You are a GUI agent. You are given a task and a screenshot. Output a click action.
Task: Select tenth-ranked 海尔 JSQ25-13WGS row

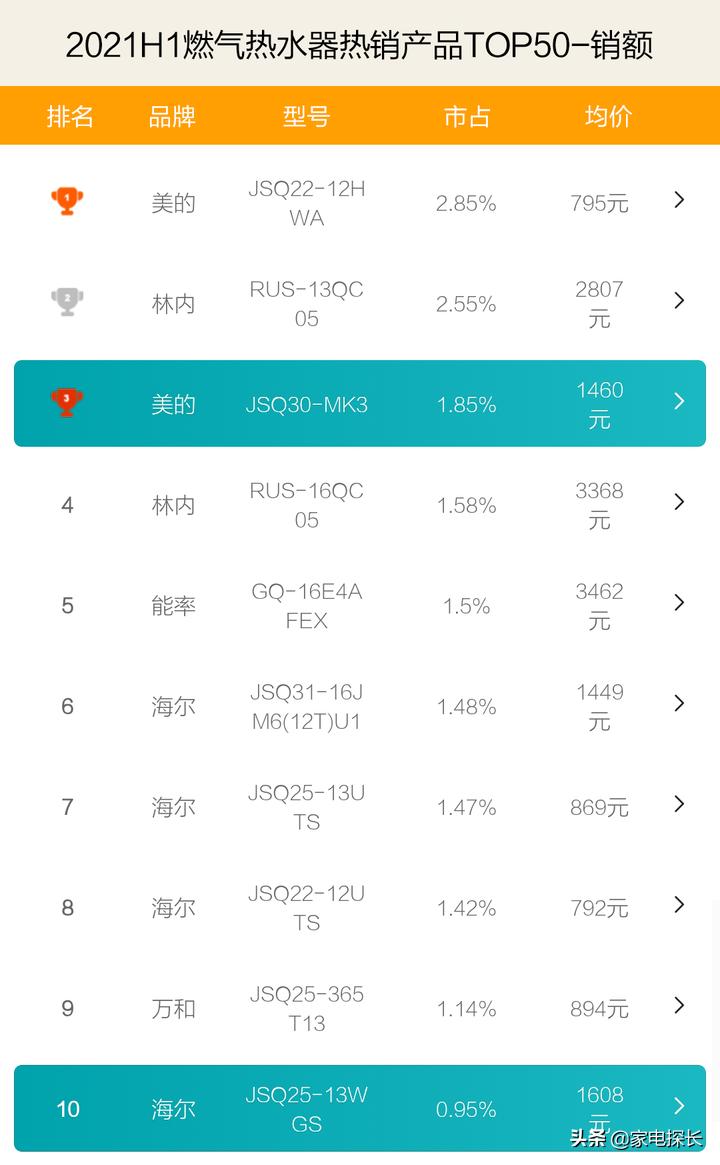point(360,1108)
